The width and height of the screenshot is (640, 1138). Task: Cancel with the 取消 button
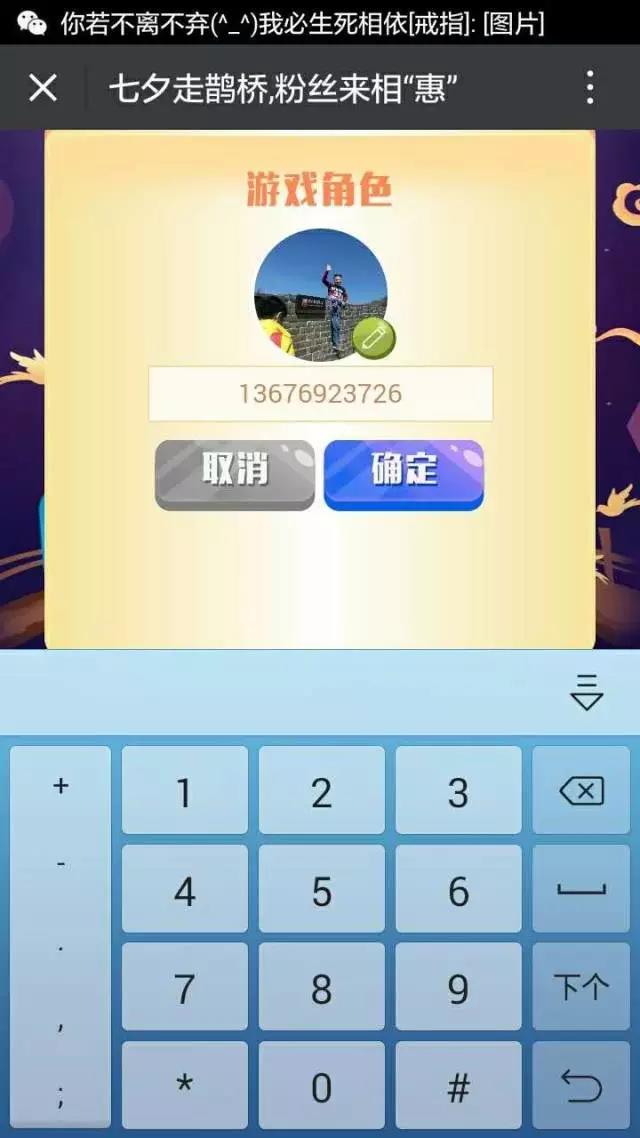pyautogui.click(x=235, y=474)
